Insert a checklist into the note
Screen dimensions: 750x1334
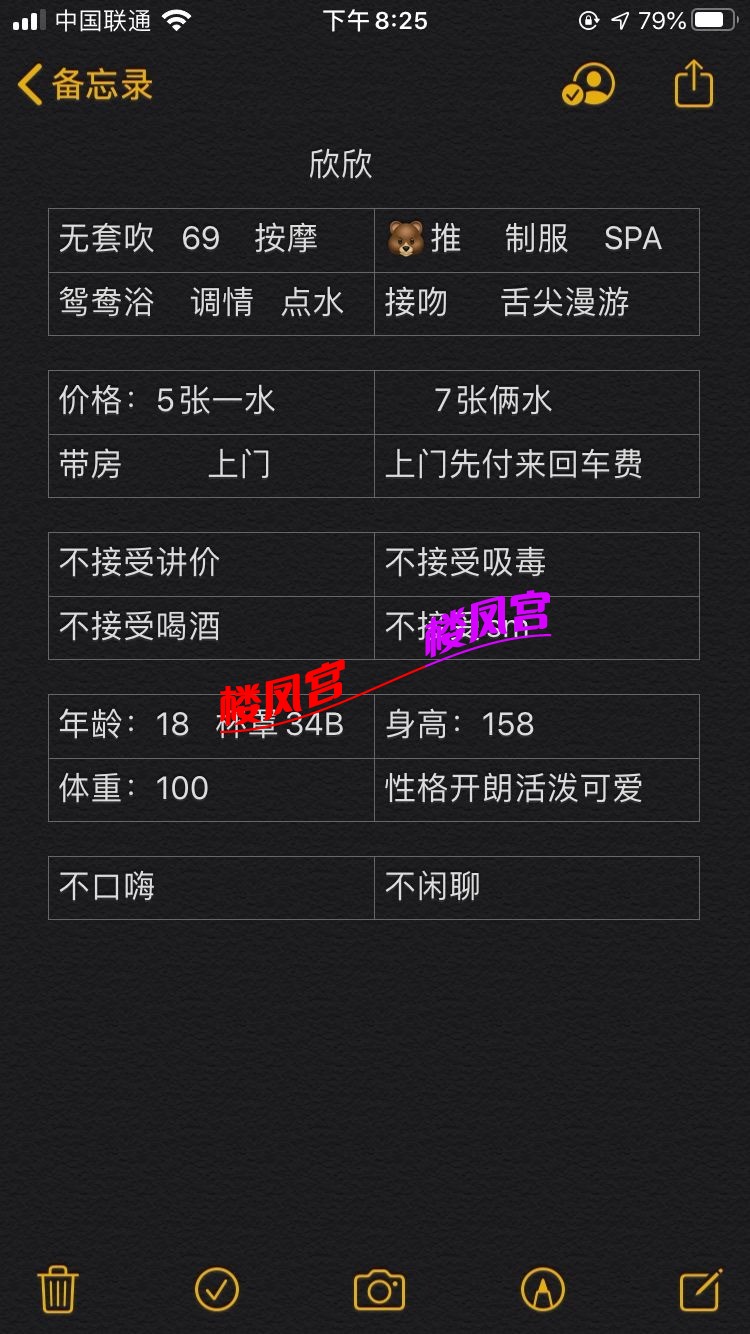[217, 1289]
